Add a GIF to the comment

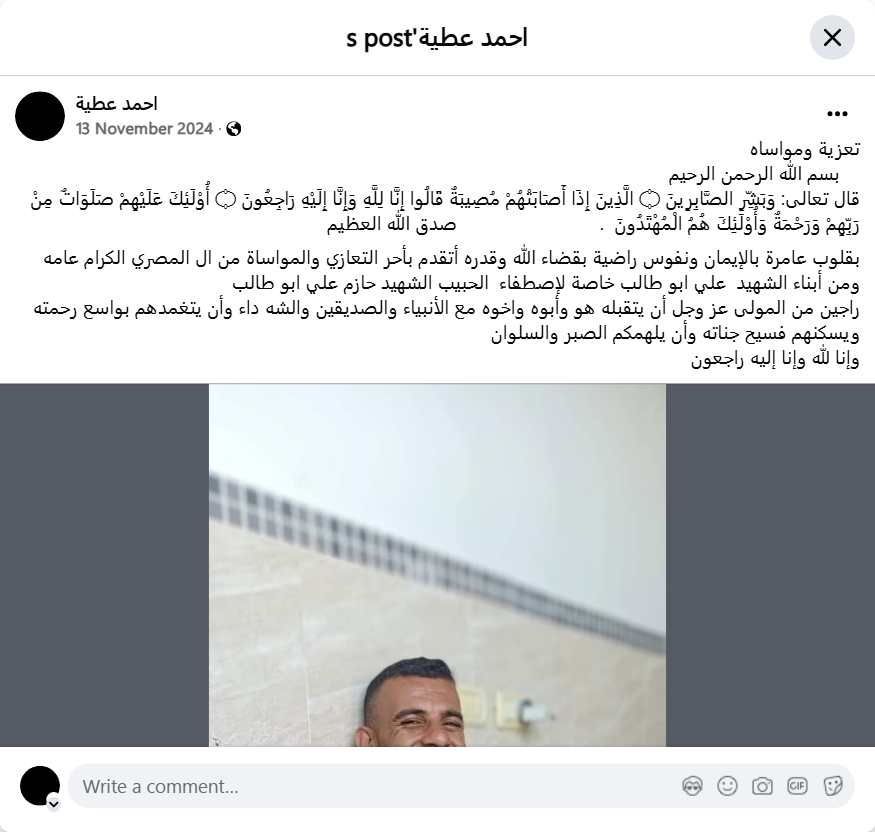797,786
